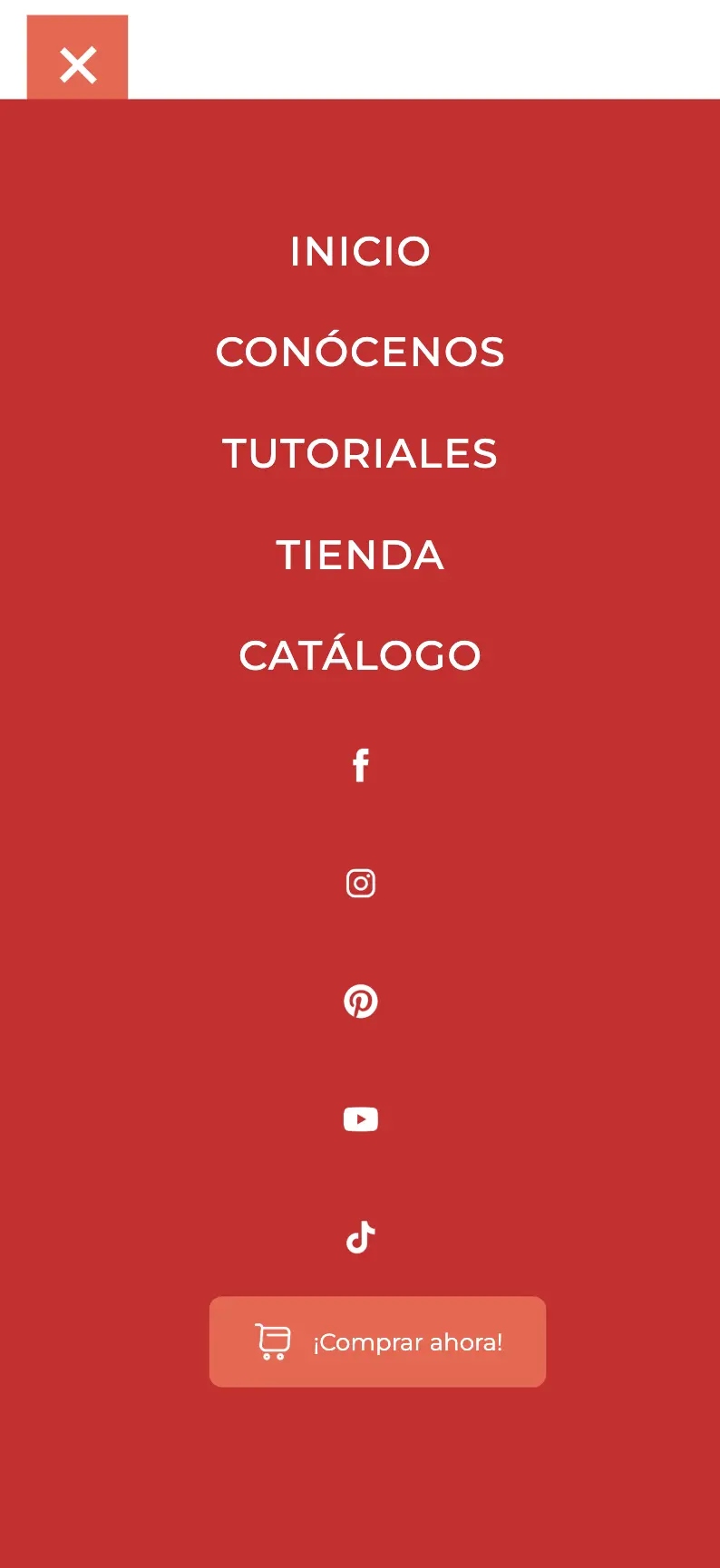Select the Pinterest P icon

pos(361,1001)
